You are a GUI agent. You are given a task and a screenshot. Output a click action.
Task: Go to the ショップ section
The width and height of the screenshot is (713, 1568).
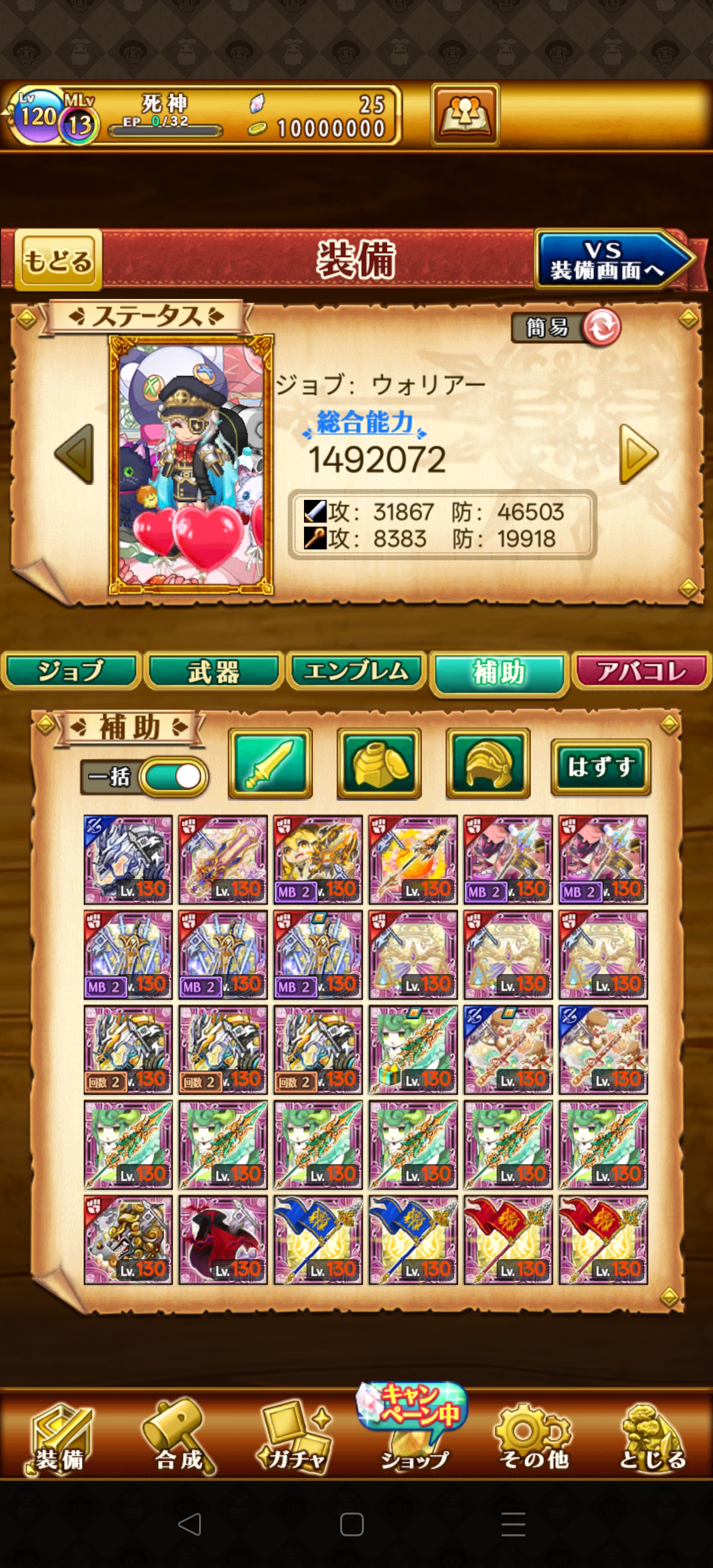click(414, 1443)
